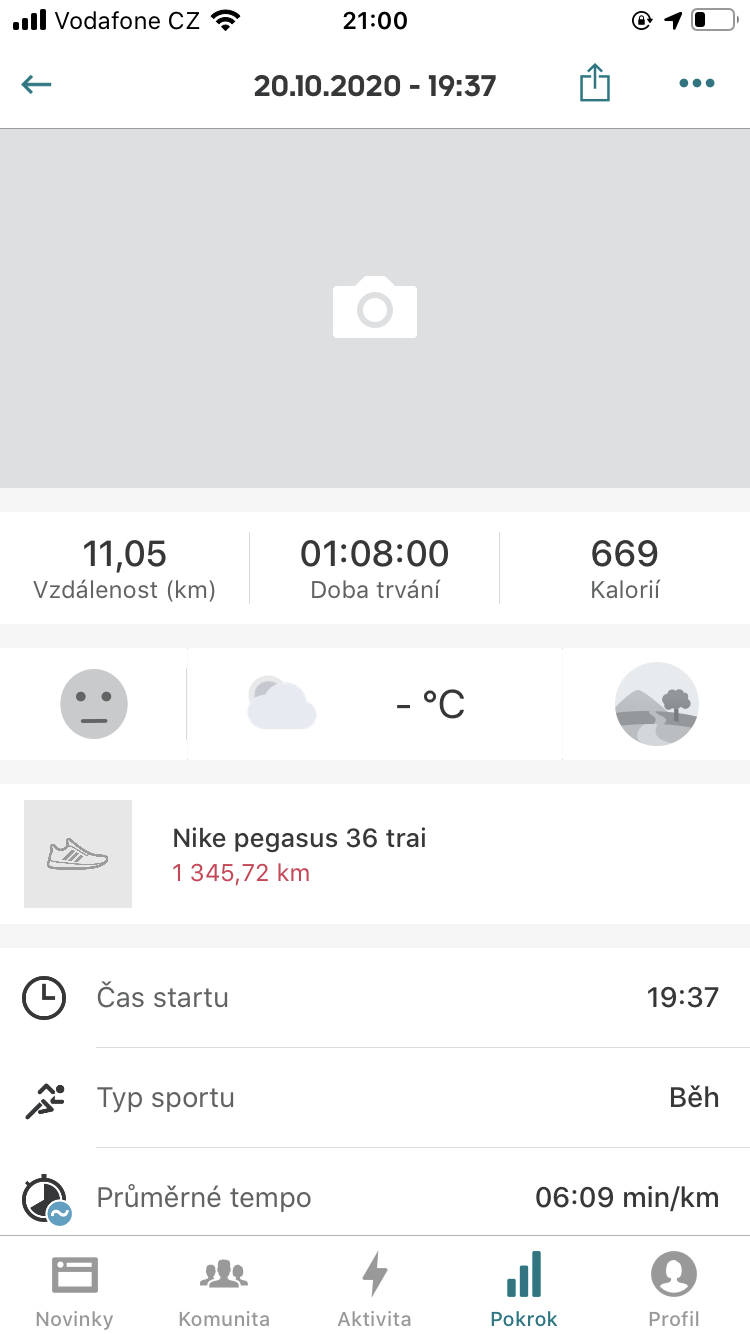Select the Pokrok tab
Viewport: 750px width, 1334px height.
524,1290
